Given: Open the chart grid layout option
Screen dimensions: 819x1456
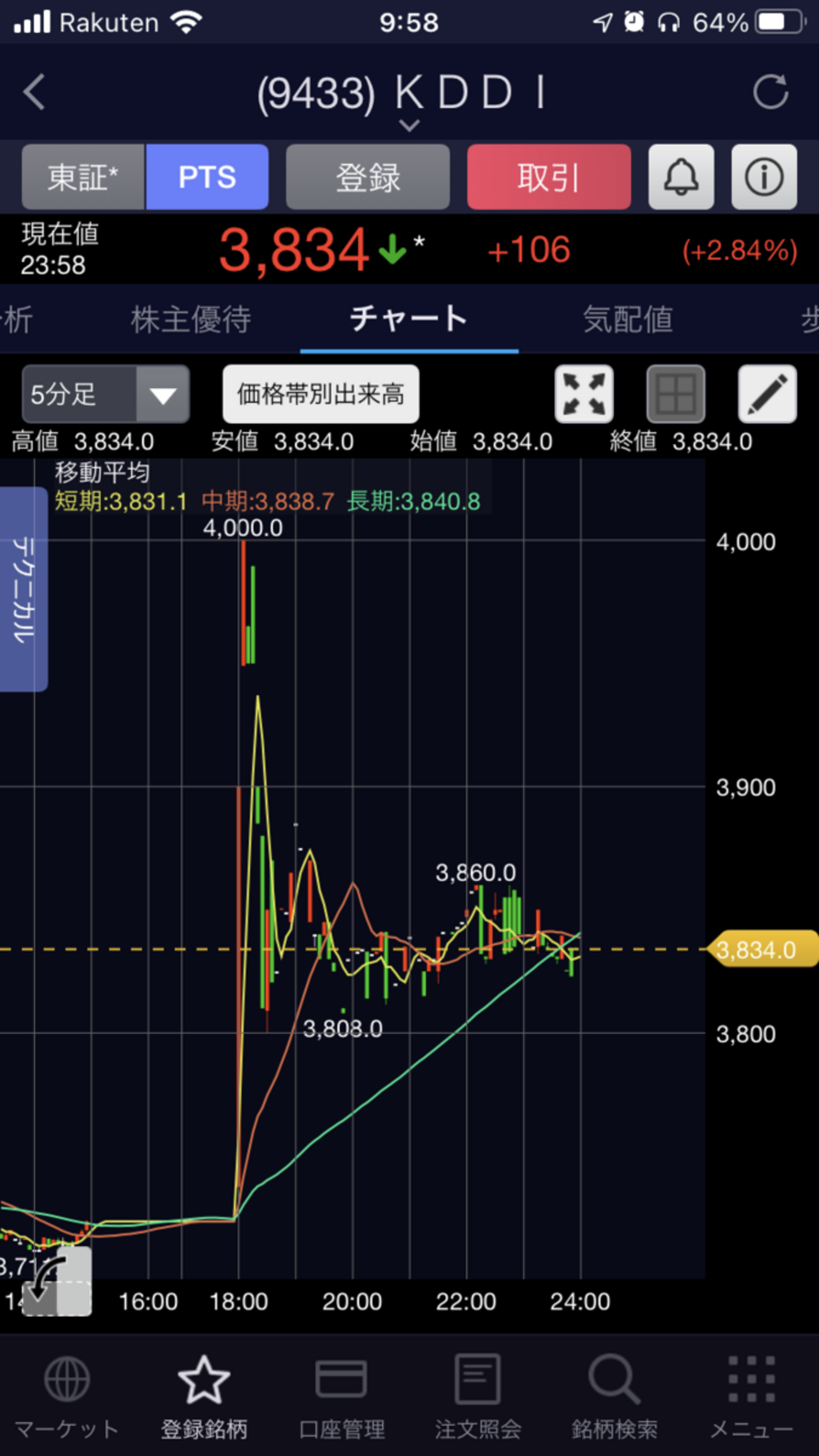Looking at the screenshot, I should pos(675,394).
